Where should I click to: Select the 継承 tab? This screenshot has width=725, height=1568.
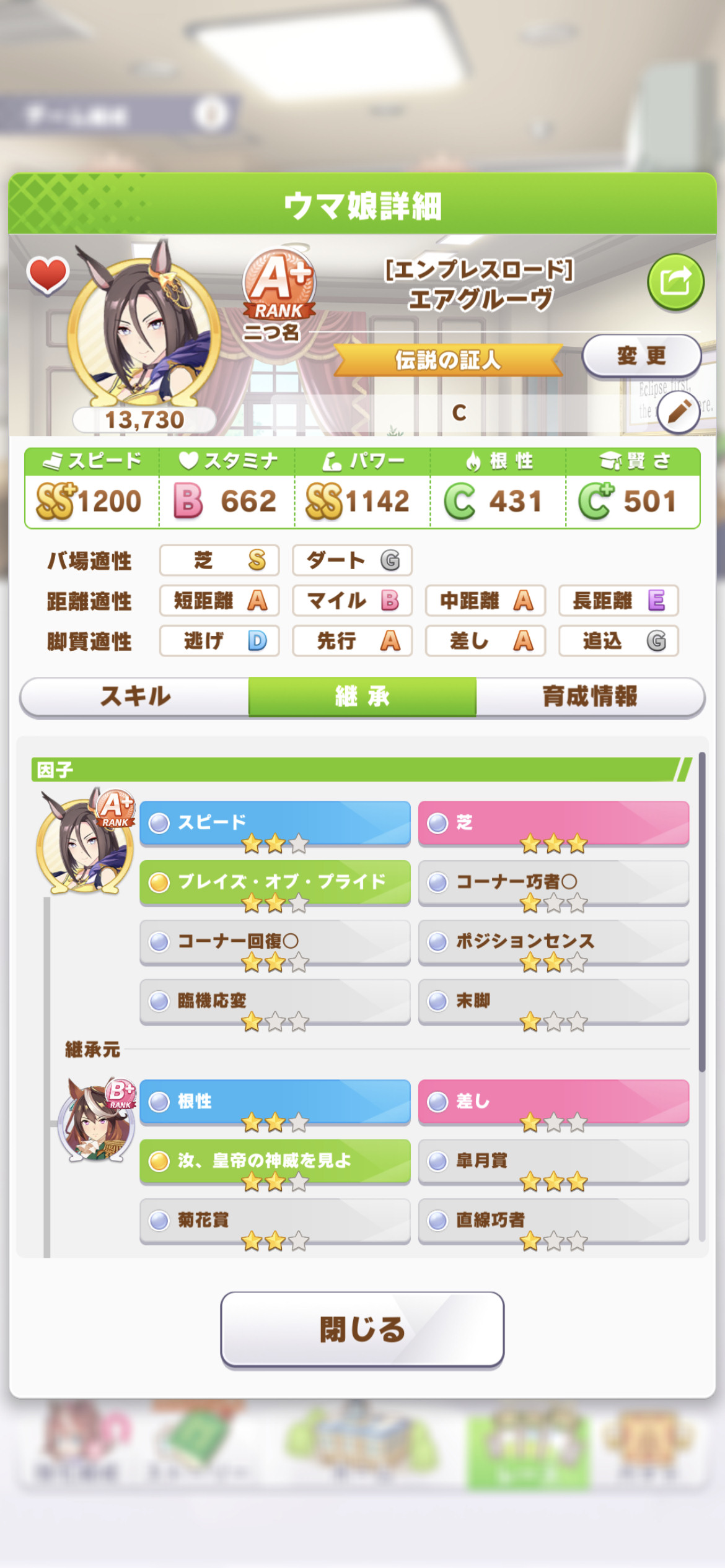coord(362,696)
